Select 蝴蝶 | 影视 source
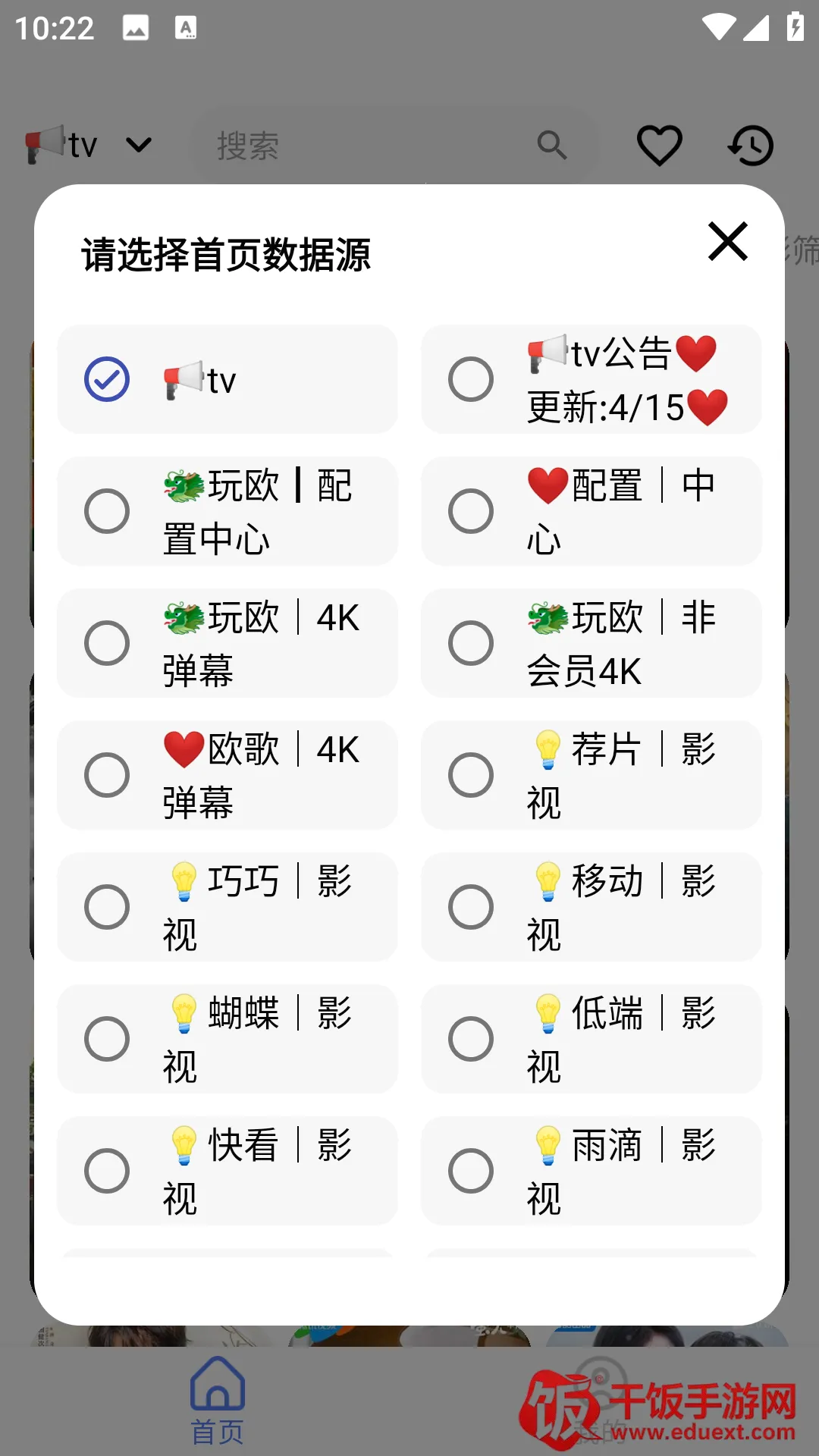819x1456 pixels. coord(227,1039)
